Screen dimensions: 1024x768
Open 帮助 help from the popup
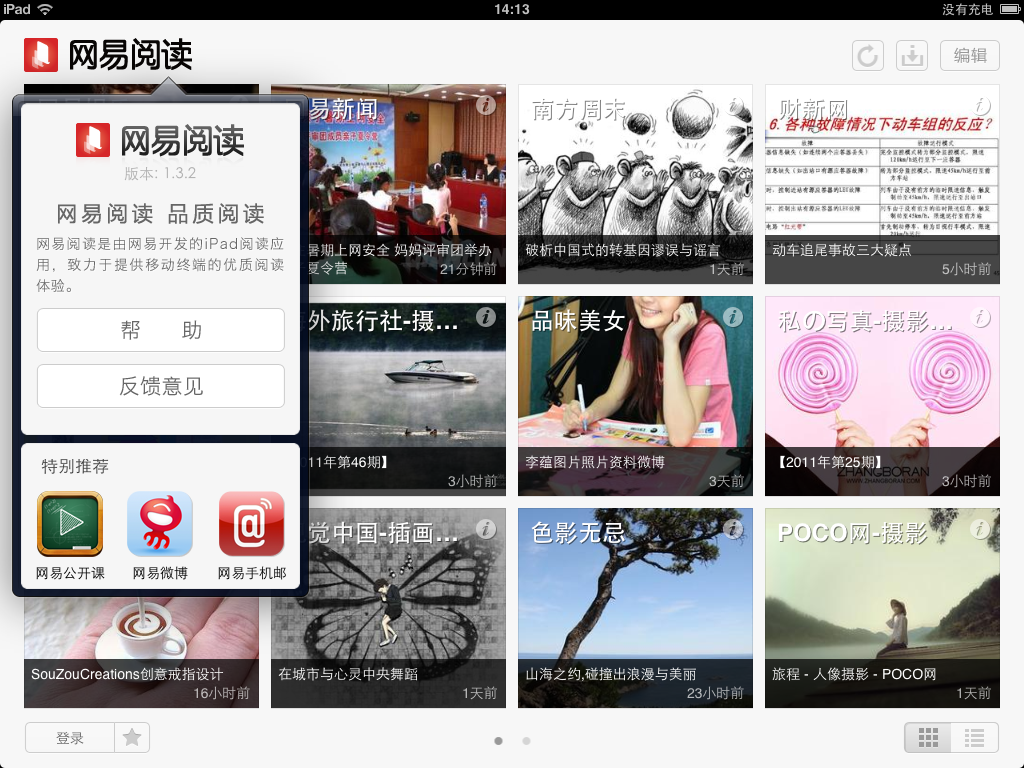tap(161, 330)
